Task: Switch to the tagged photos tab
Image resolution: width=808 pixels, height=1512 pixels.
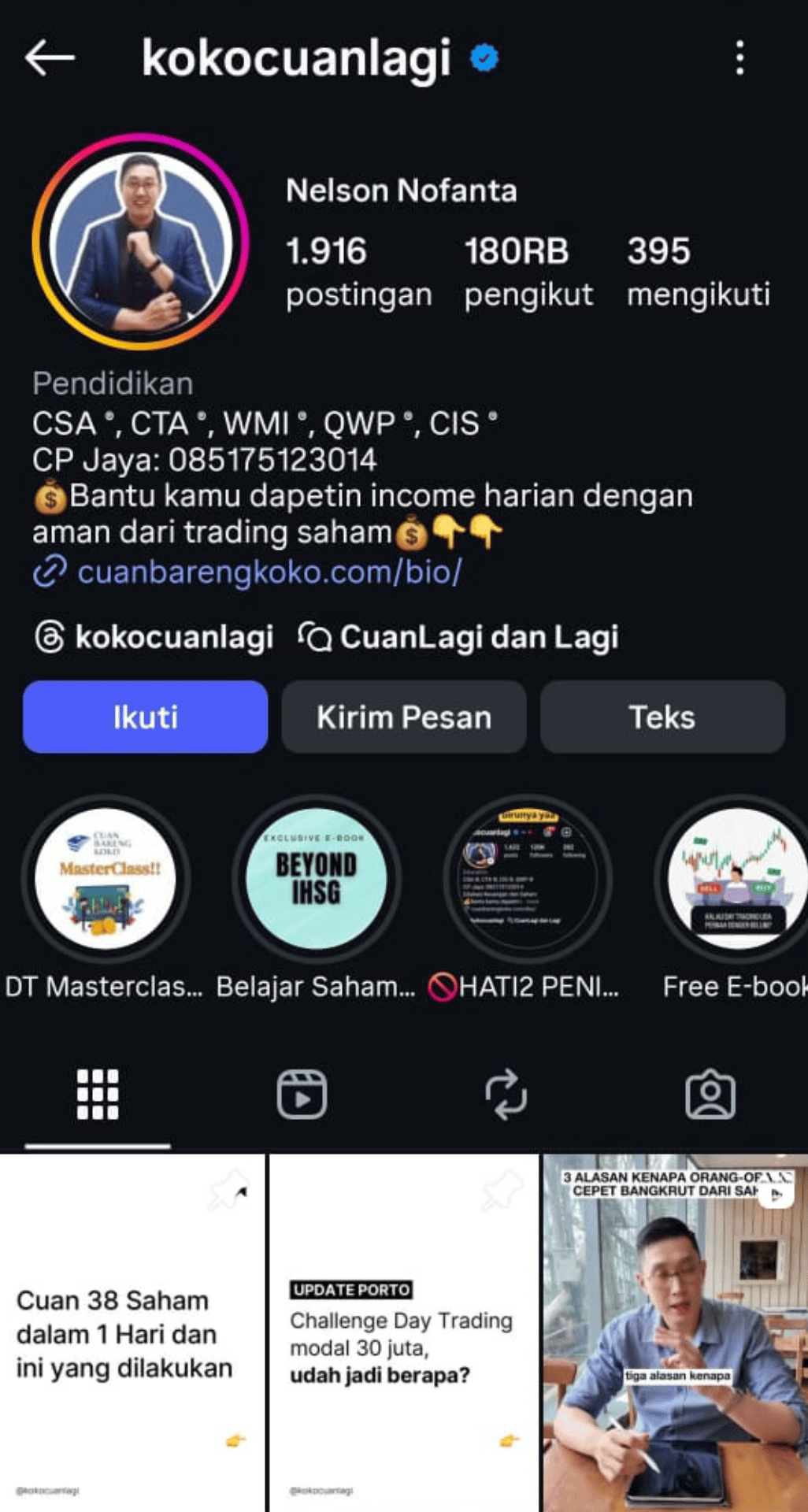Action: click(x=710, y=1095)
